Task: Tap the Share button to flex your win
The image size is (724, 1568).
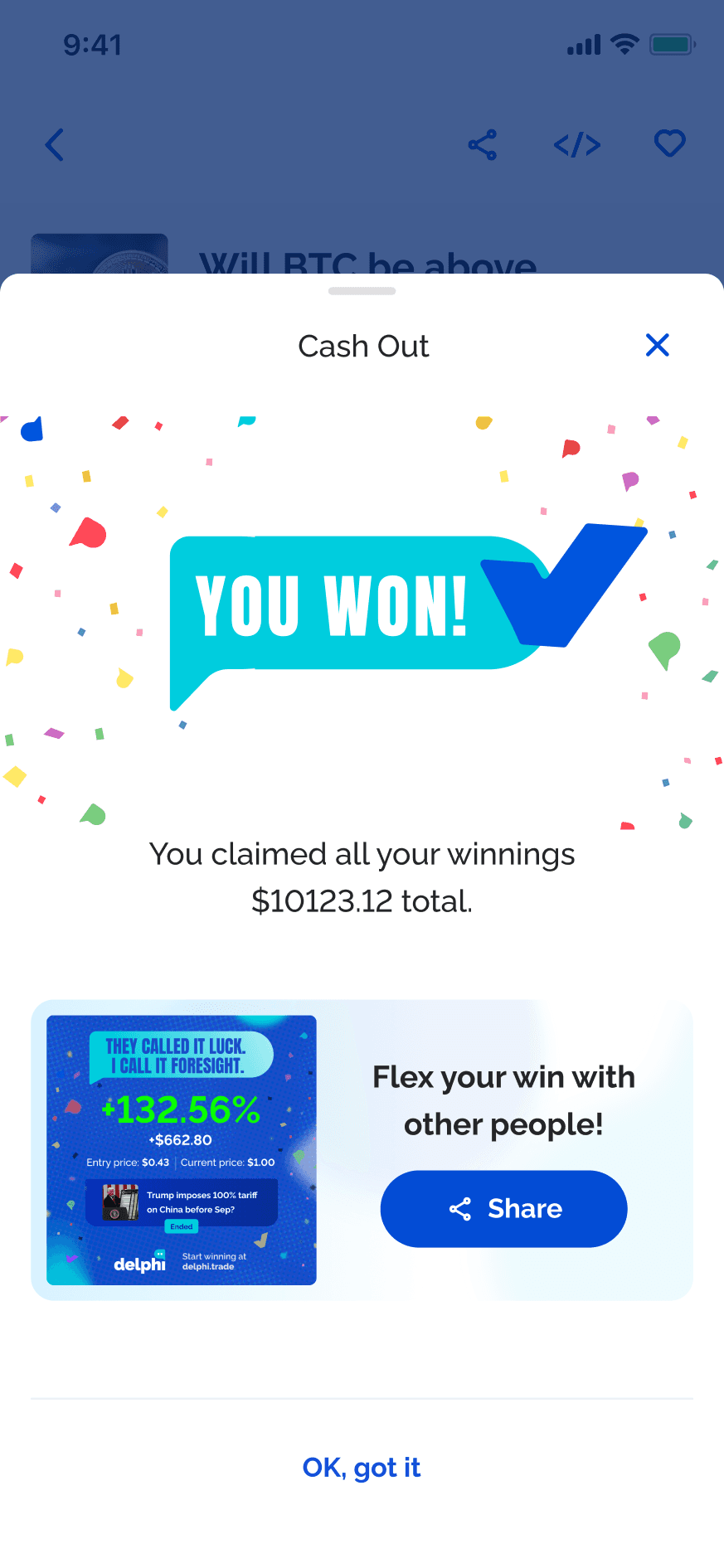Action: point(503,1208)
